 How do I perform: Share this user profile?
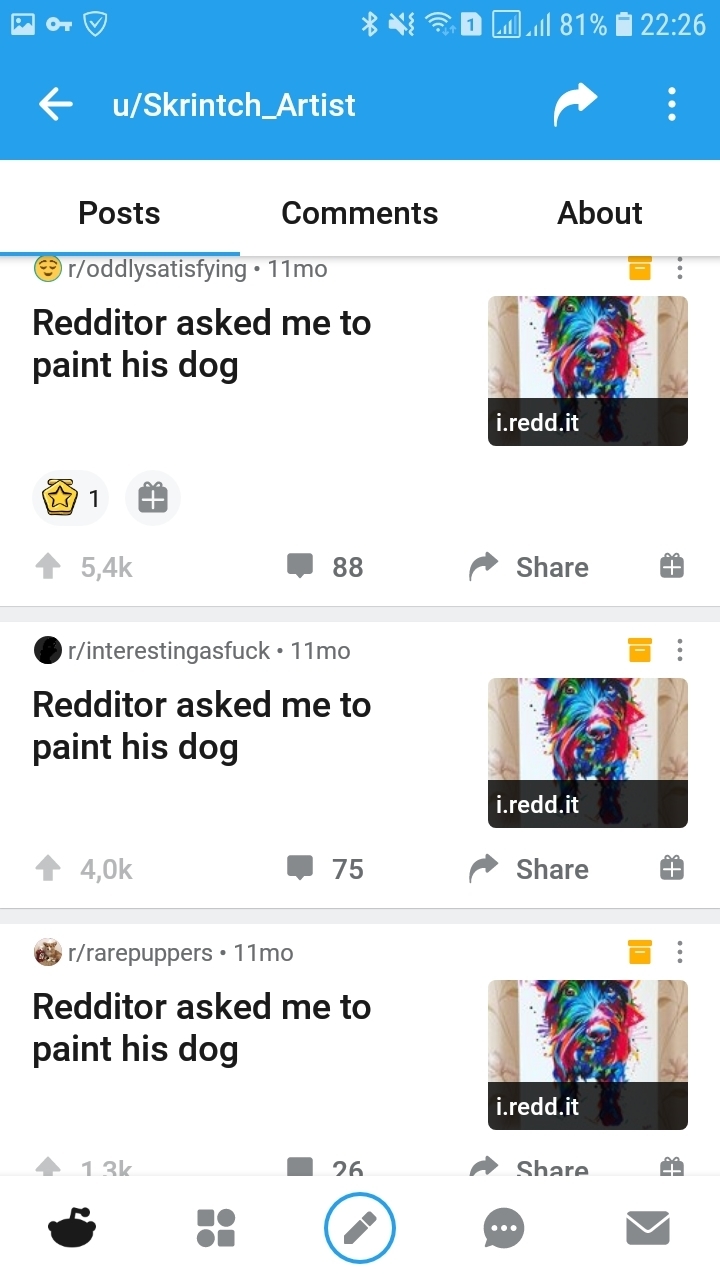point(575,105)
